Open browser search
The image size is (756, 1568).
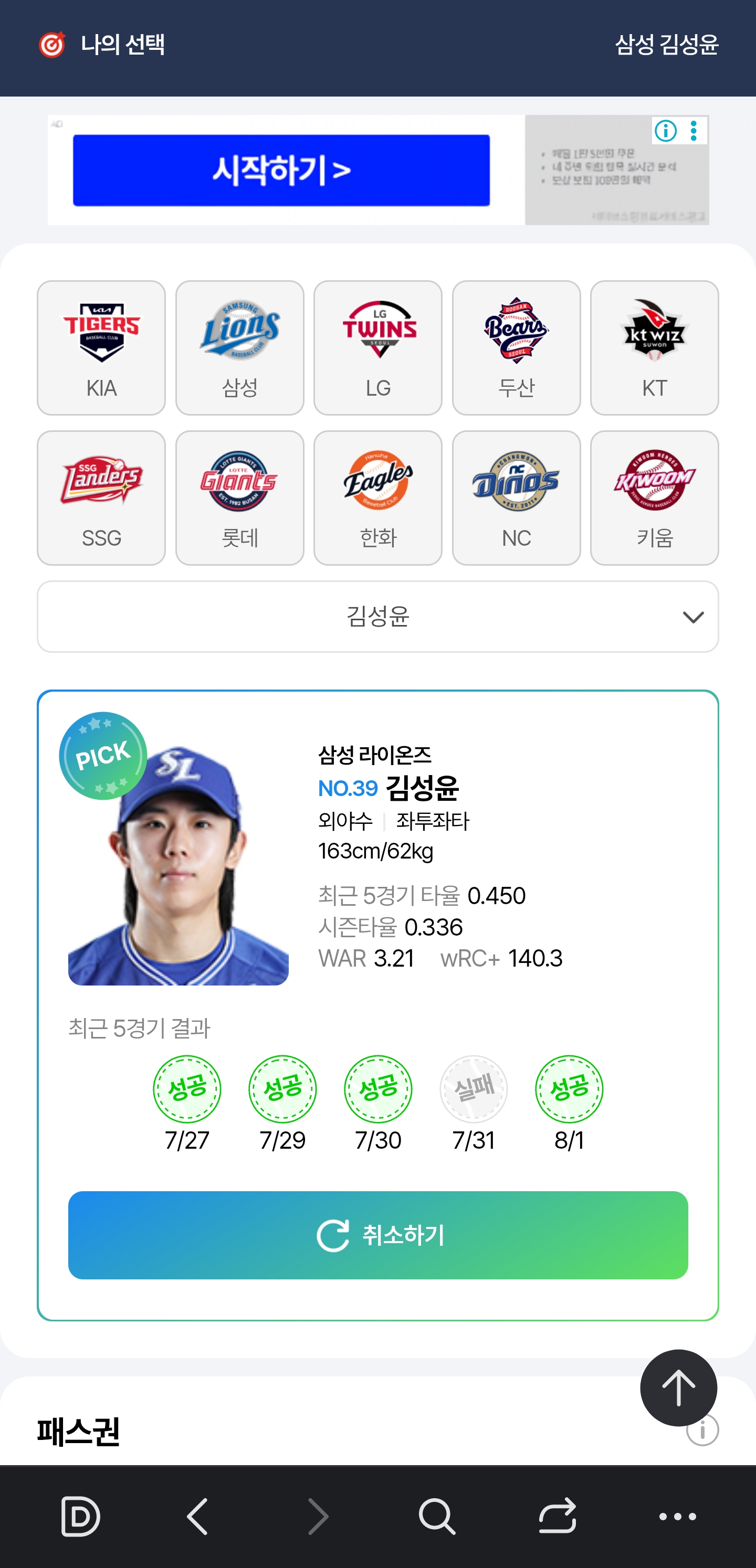tap(436, 1516)
